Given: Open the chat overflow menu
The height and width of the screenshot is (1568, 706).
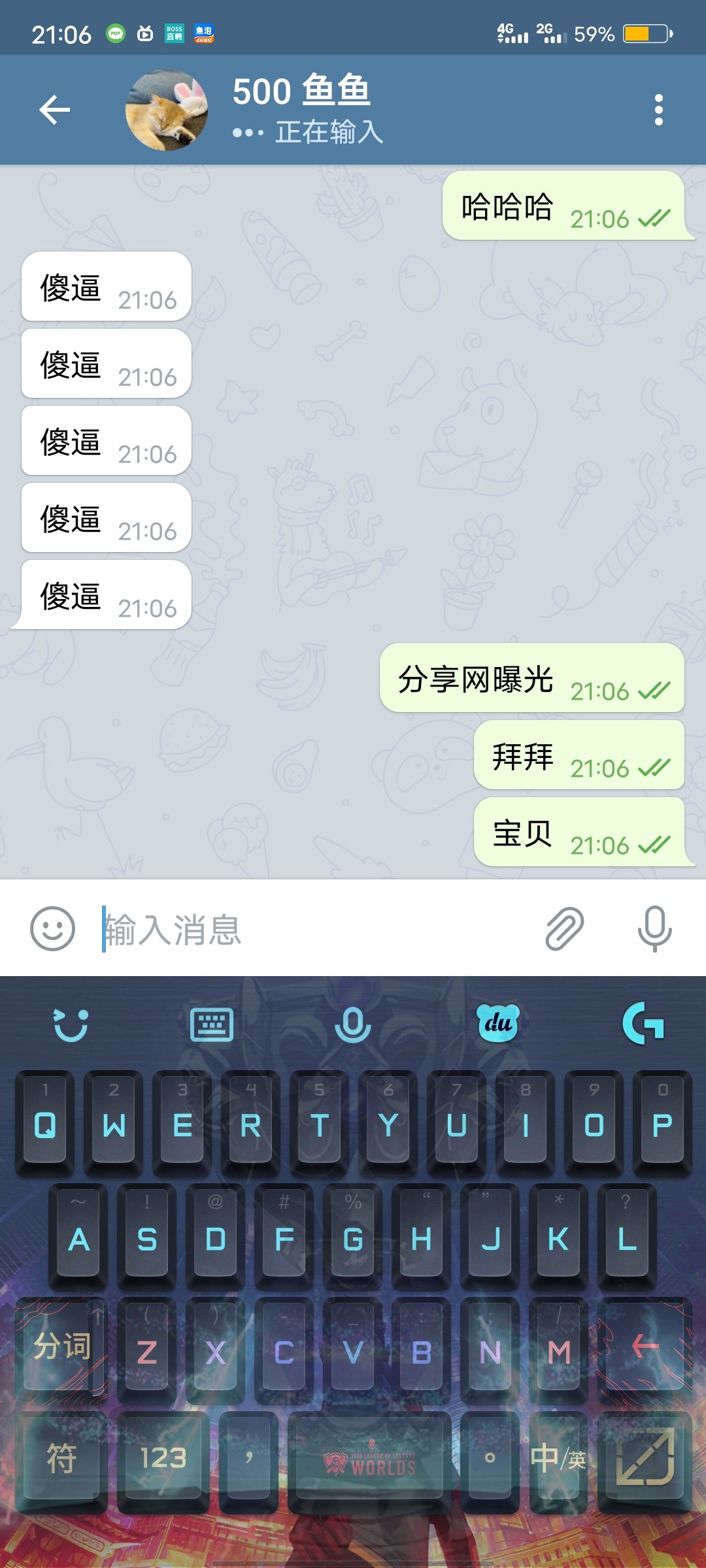Looking at the screenshot, I should click(x=658, y=110).
